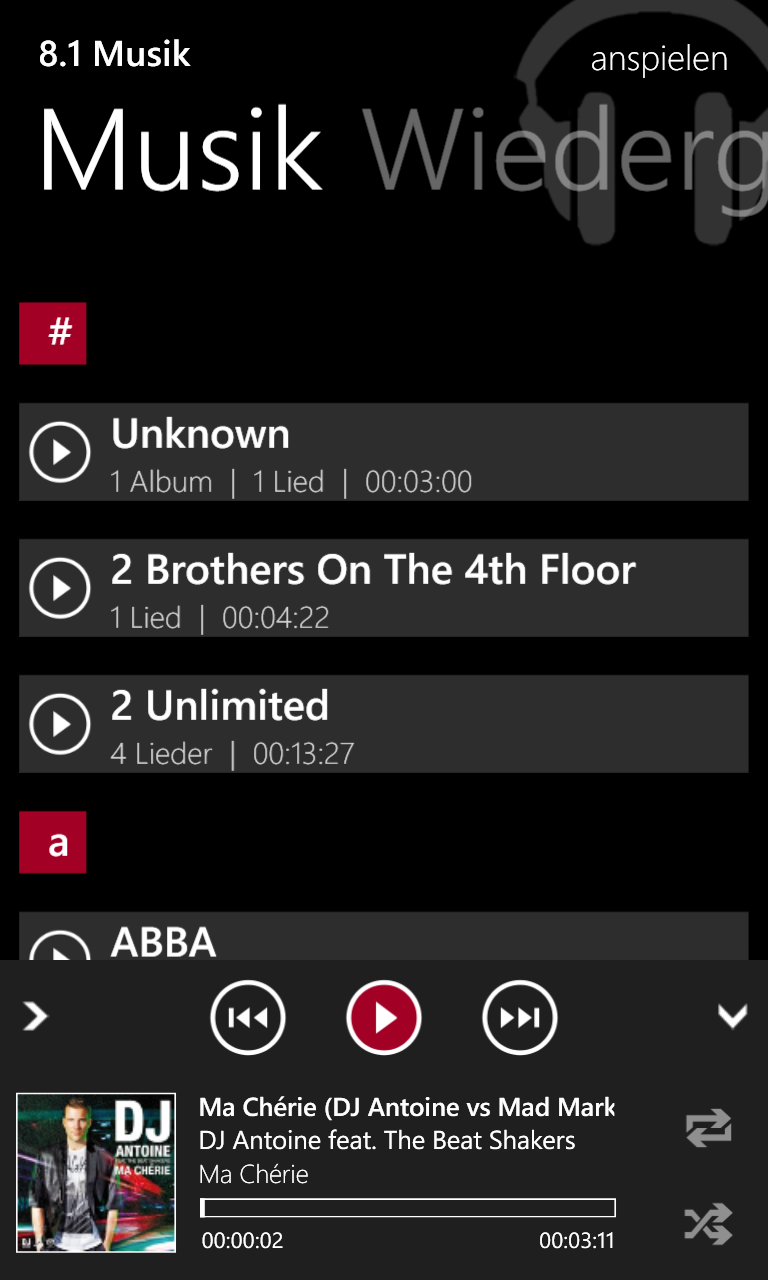Open the ABBA artist row
The width and height of the screenshot is (768, 1280).
point(384,936)
